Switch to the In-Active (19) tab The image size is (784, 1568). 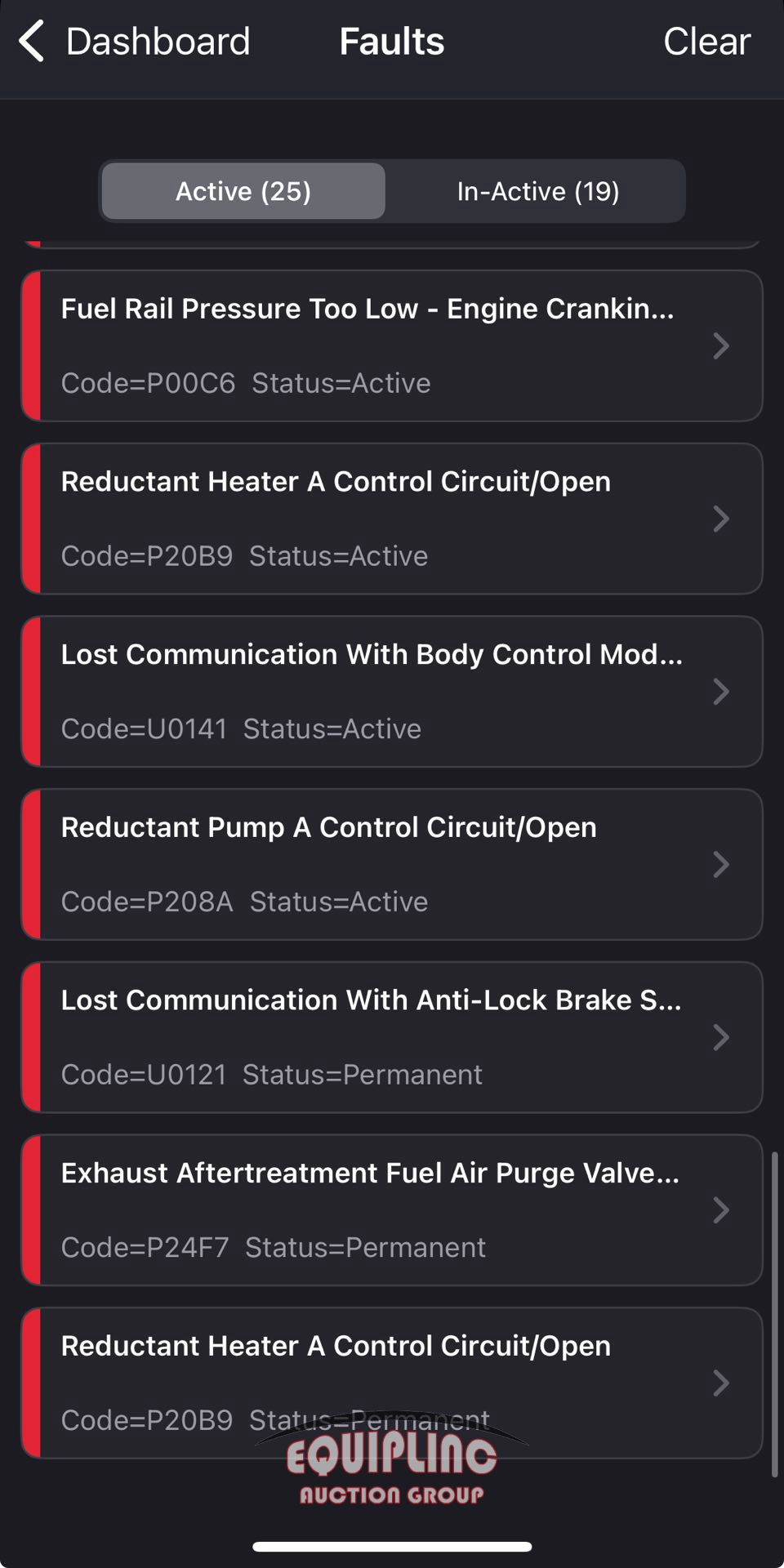click(537, 191)
